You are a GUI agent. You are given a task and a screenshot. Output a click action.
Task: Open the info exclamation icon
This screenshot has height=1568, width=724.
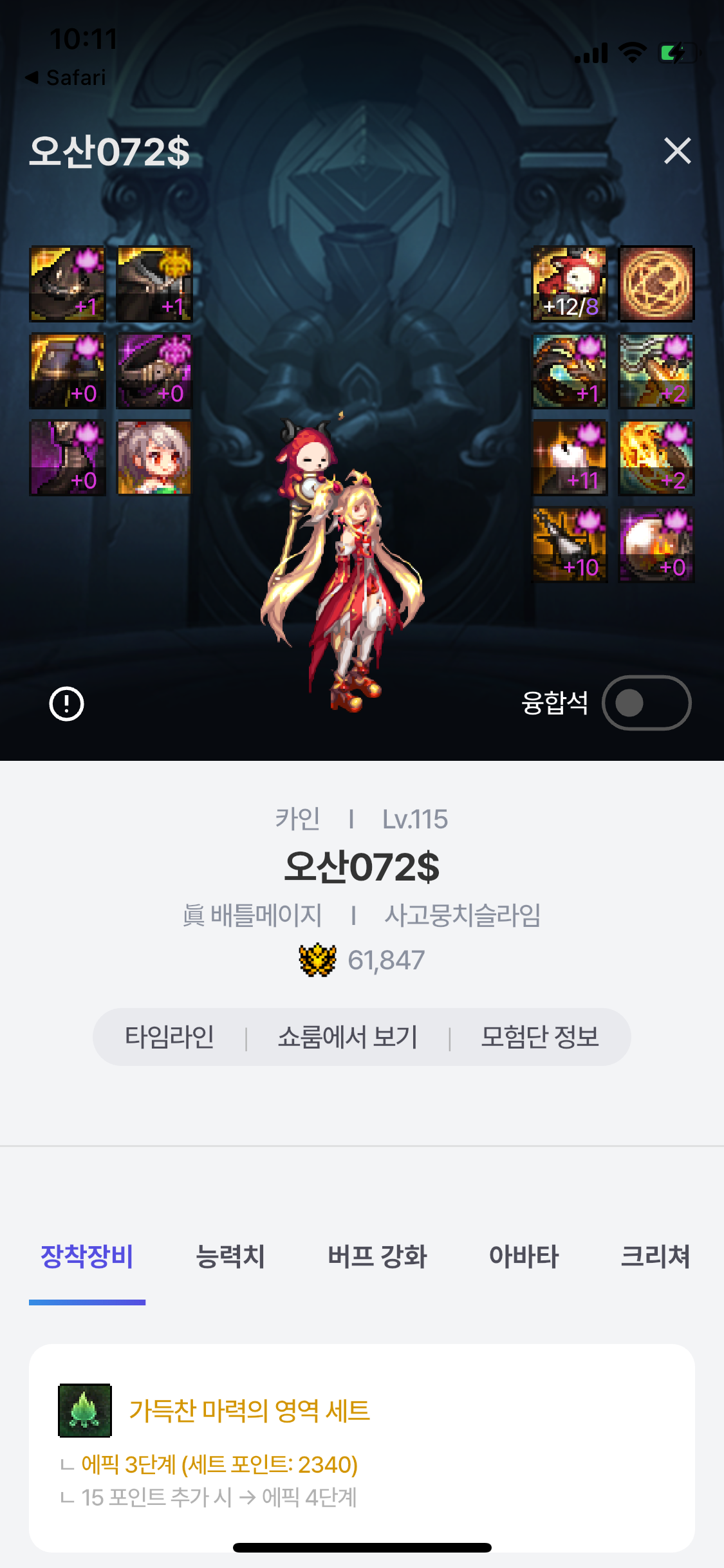67,704
